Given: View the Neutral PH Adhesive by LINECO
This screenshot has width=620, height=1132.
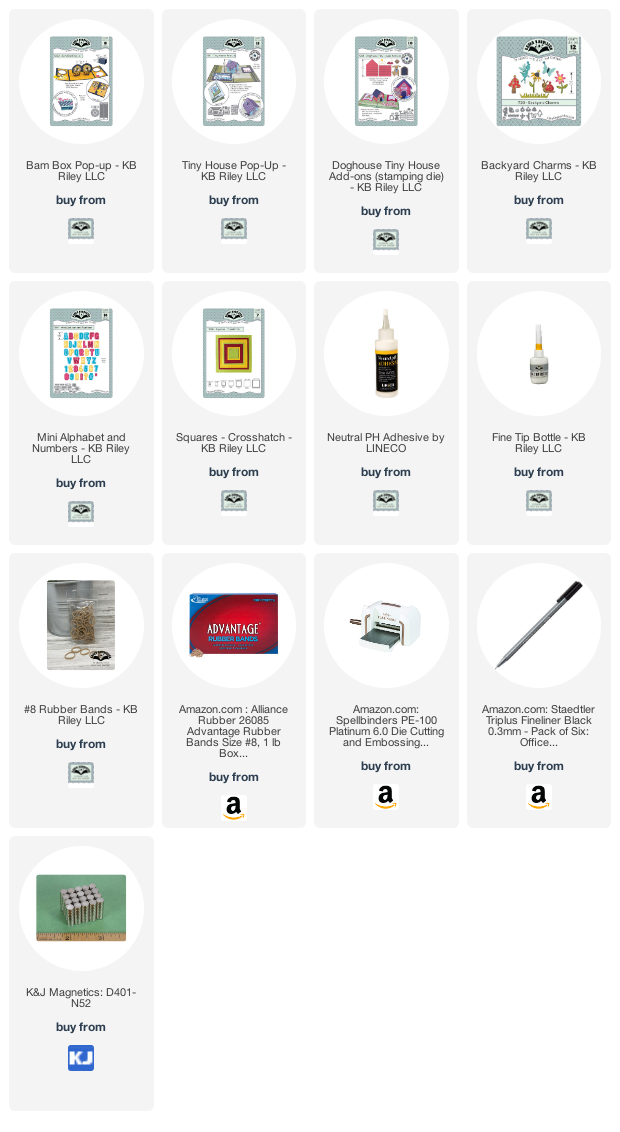Looking at the screenshot, I should click(386, 413).
